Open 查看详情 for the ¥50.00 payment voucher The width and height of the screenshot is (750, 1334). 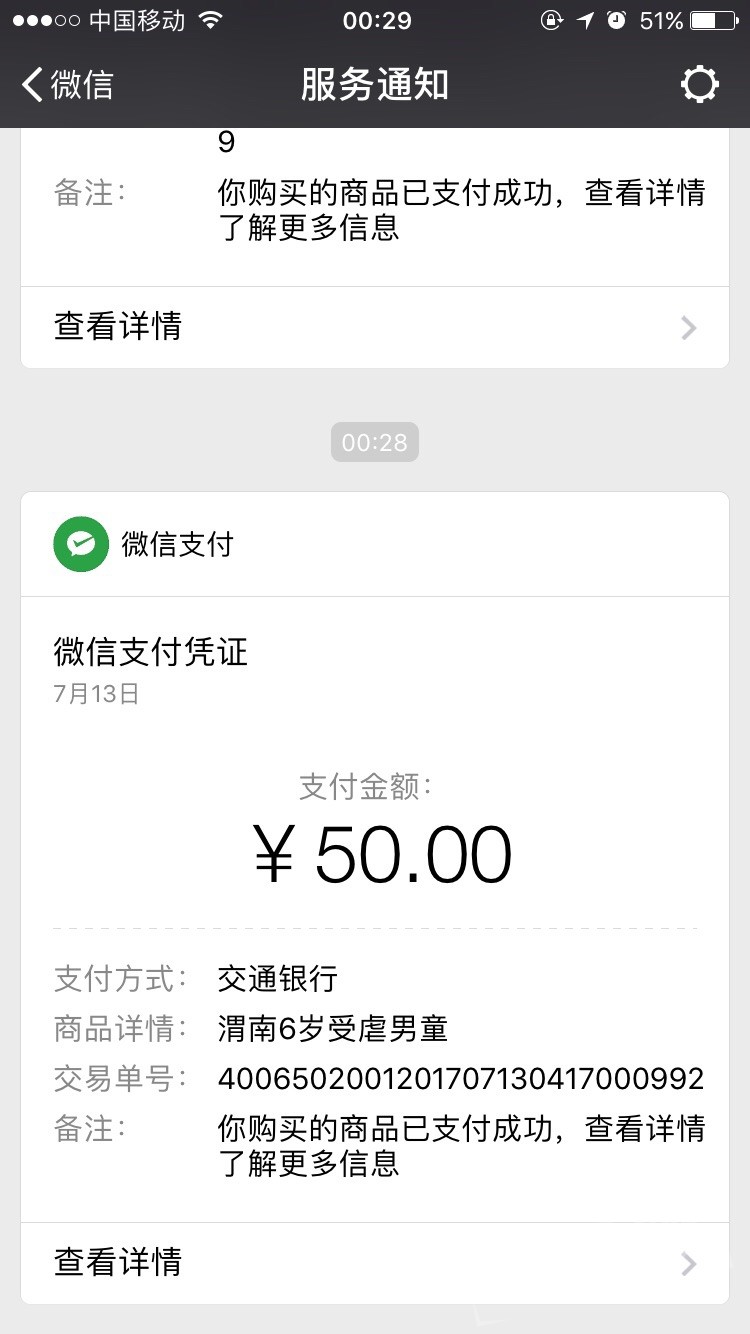click(374, 1263)
